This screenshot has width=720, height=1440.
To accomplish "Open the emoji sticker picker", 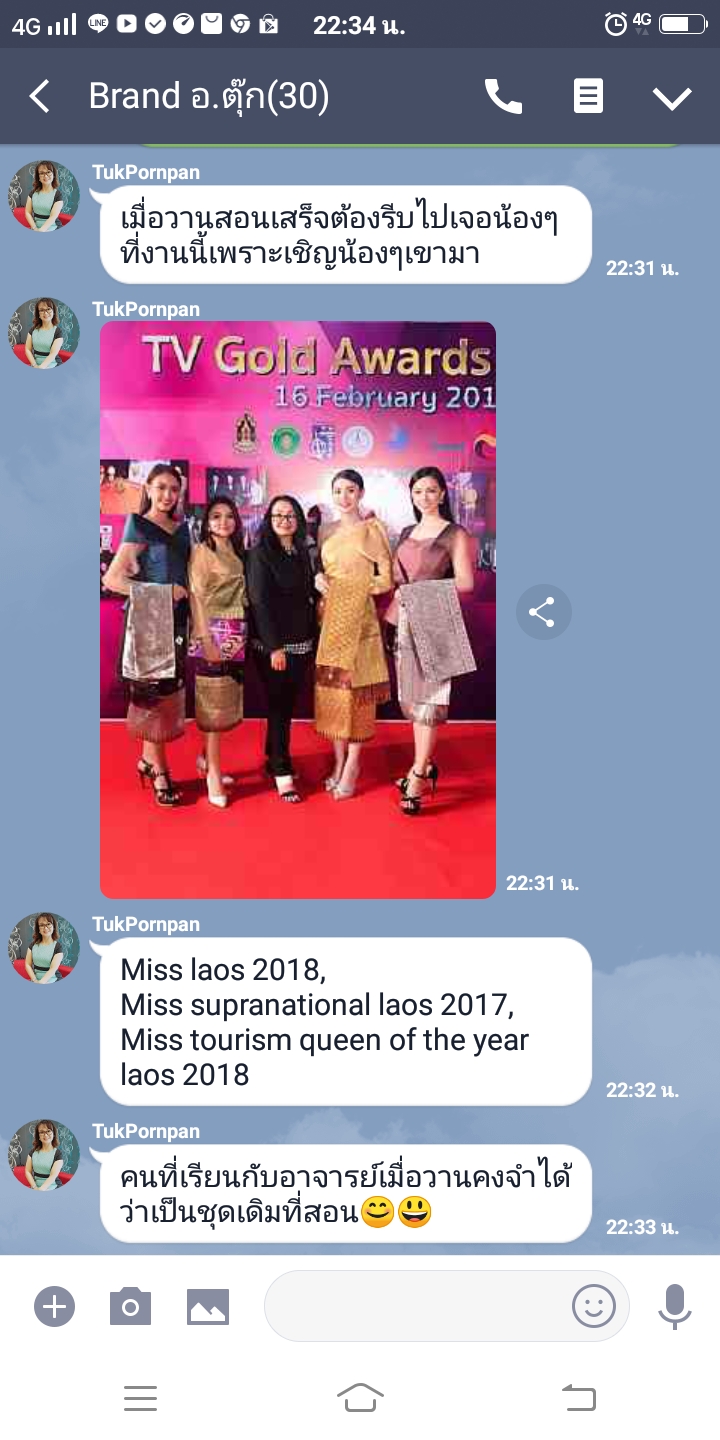I will (x=593, y=1306).
